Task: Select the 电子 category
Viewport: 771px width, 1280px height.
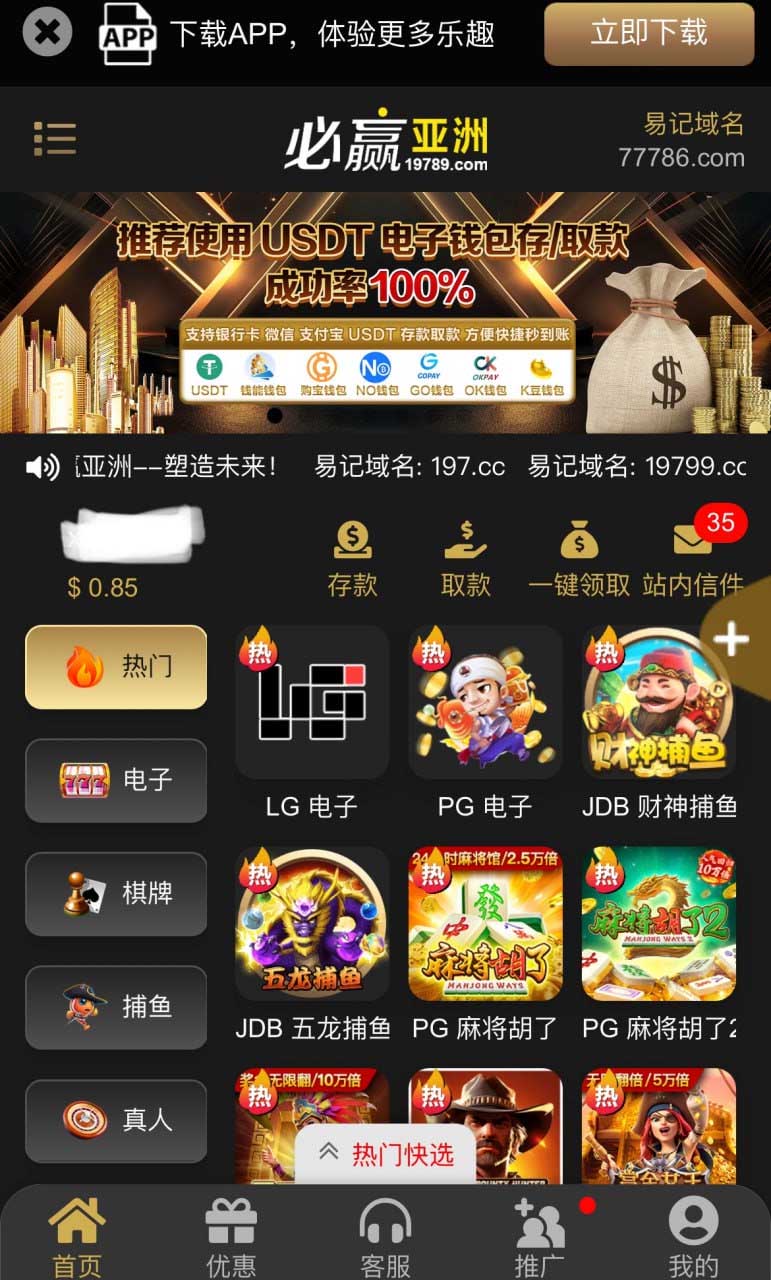Action: (x=116, y=780)
